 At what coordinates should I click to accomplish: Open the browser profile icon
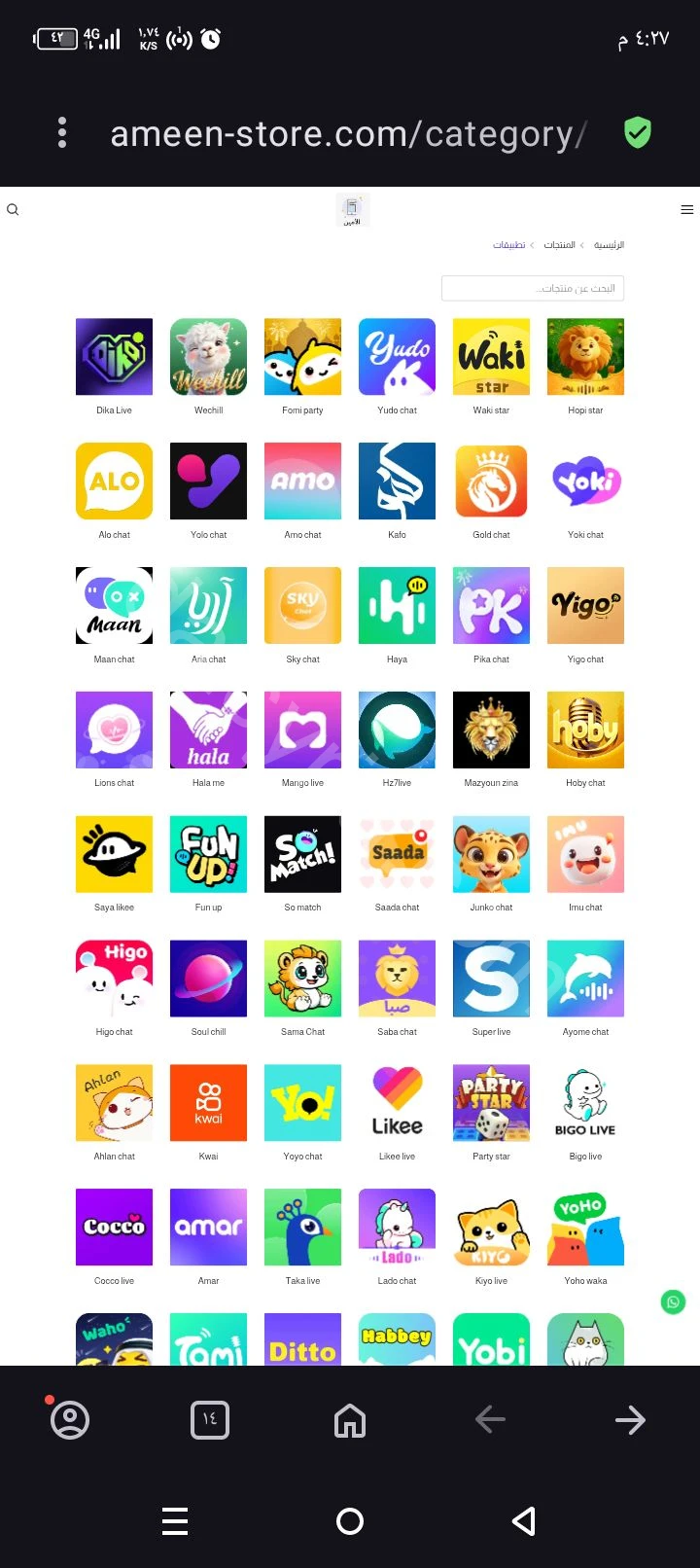[x=69, y=1419]
